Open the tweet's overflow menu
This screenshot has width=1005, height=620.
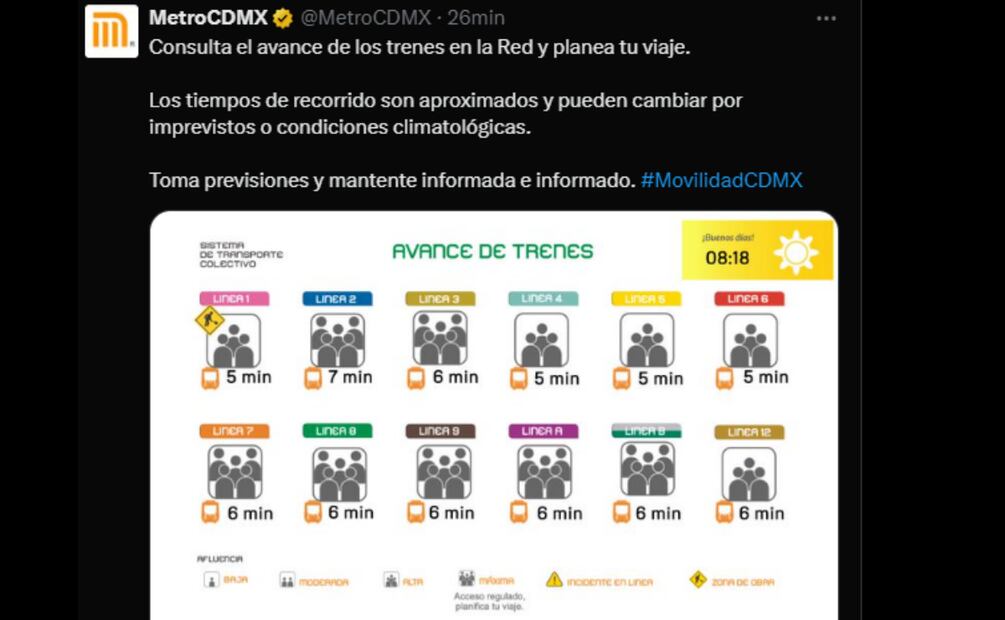(x=825, y=18)
